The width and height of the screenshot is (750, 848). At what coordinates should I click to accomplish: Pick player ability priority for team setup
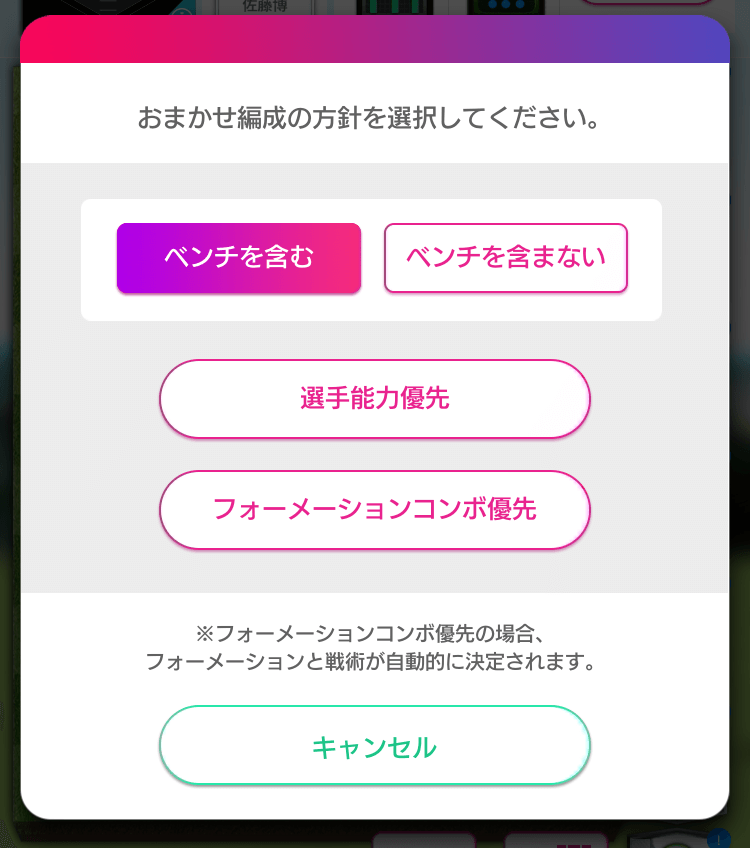[375, 398]
